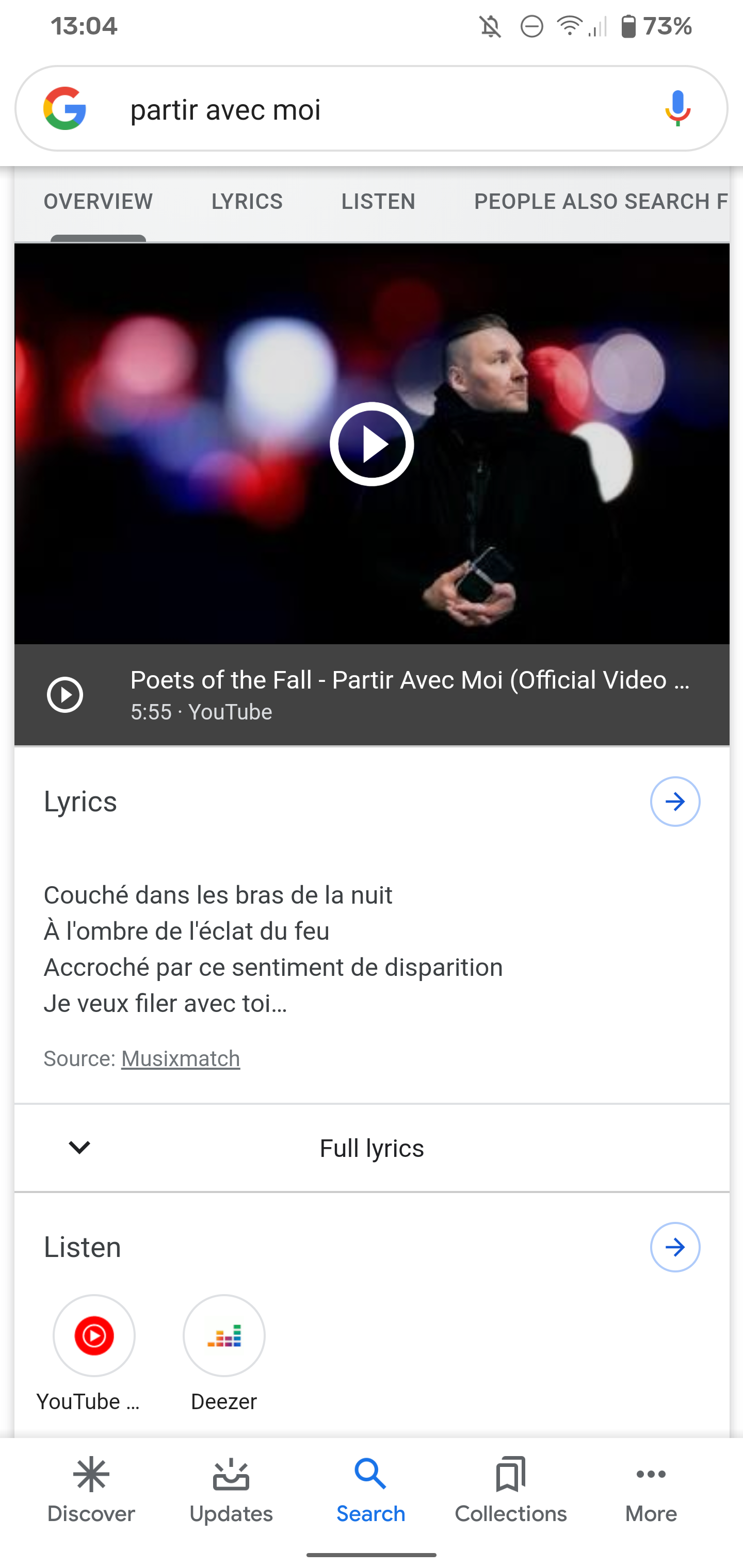Open YouTube Music listen option

[93, 1335]
